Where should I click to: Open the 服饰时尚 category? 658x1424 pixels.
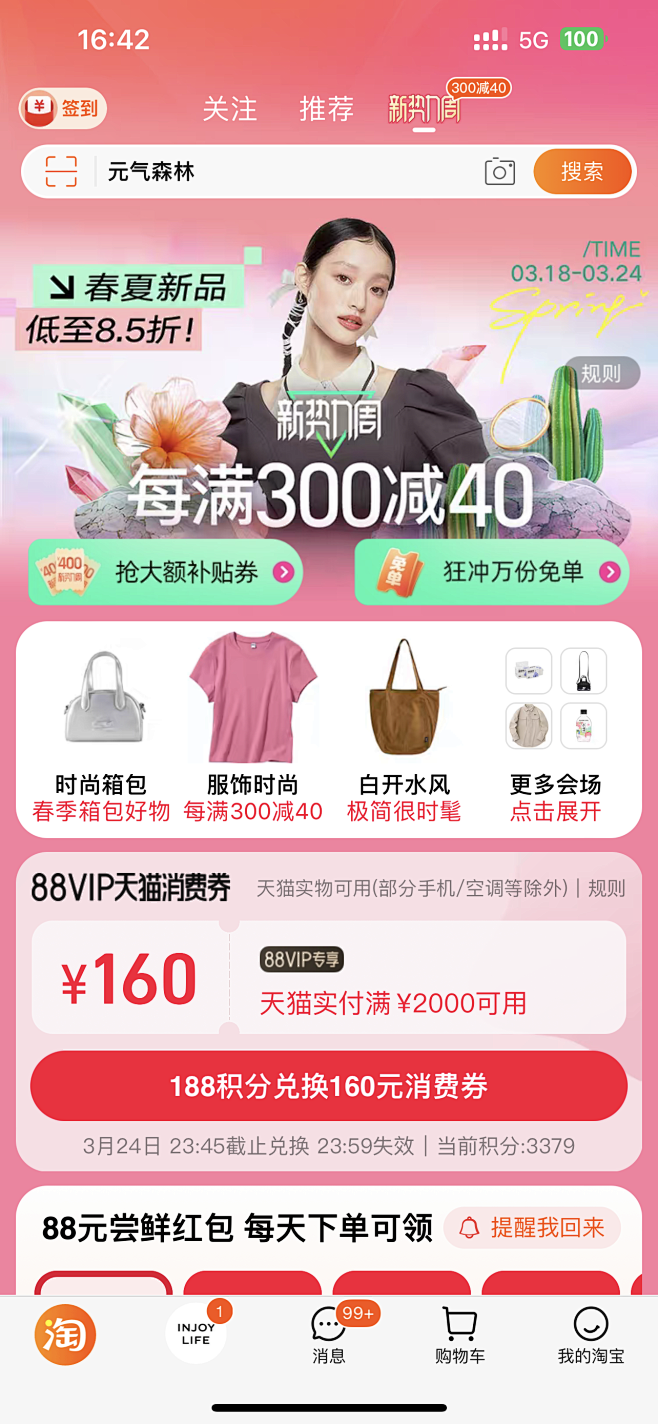(x=253, y=730)
